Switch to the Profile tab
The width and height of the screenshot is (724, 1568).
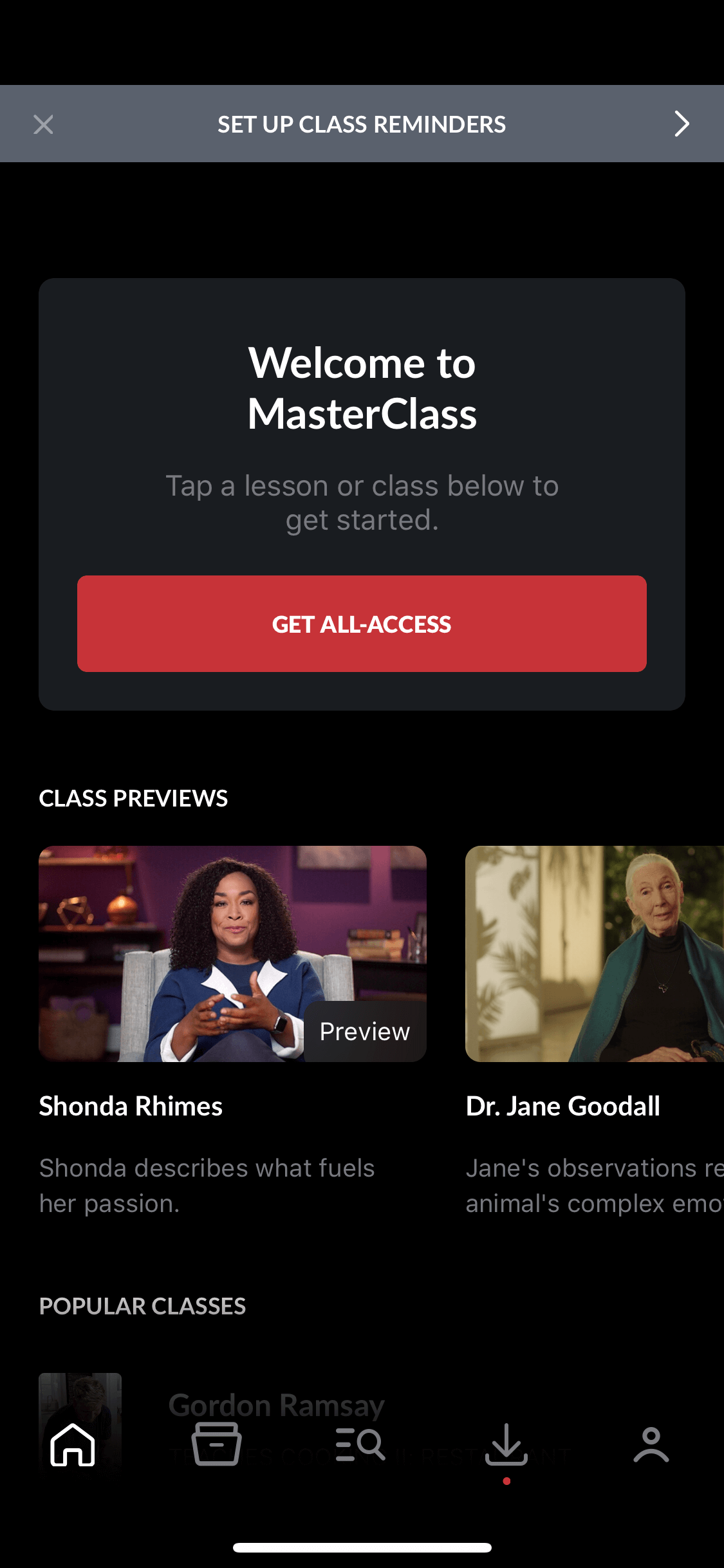click(x=651, y=1445)
